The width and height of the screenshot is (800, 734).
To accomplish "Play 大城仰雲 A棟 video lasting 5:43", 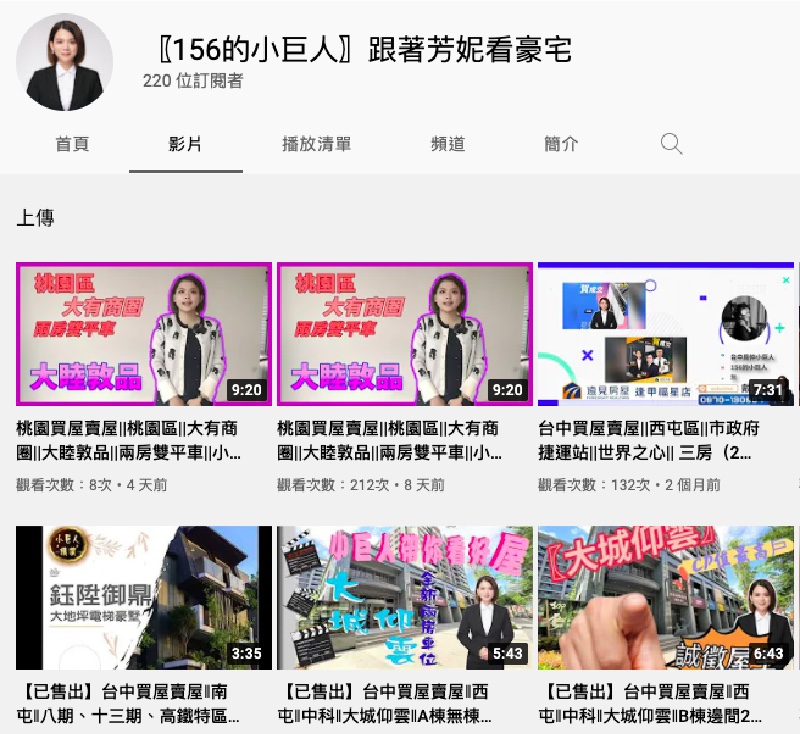I will pyautogui.click(x=404, y=598).
